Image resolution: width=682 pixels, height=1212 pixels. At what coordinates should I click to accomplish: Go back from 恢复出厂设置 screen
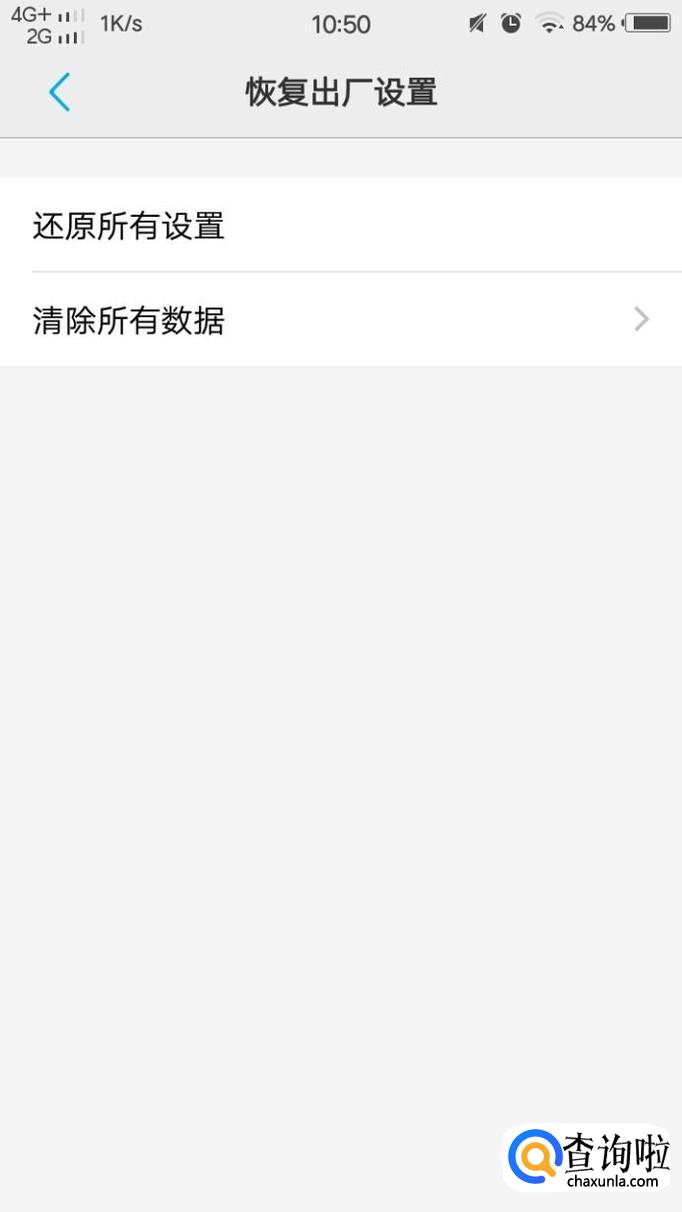coord(59,93)
